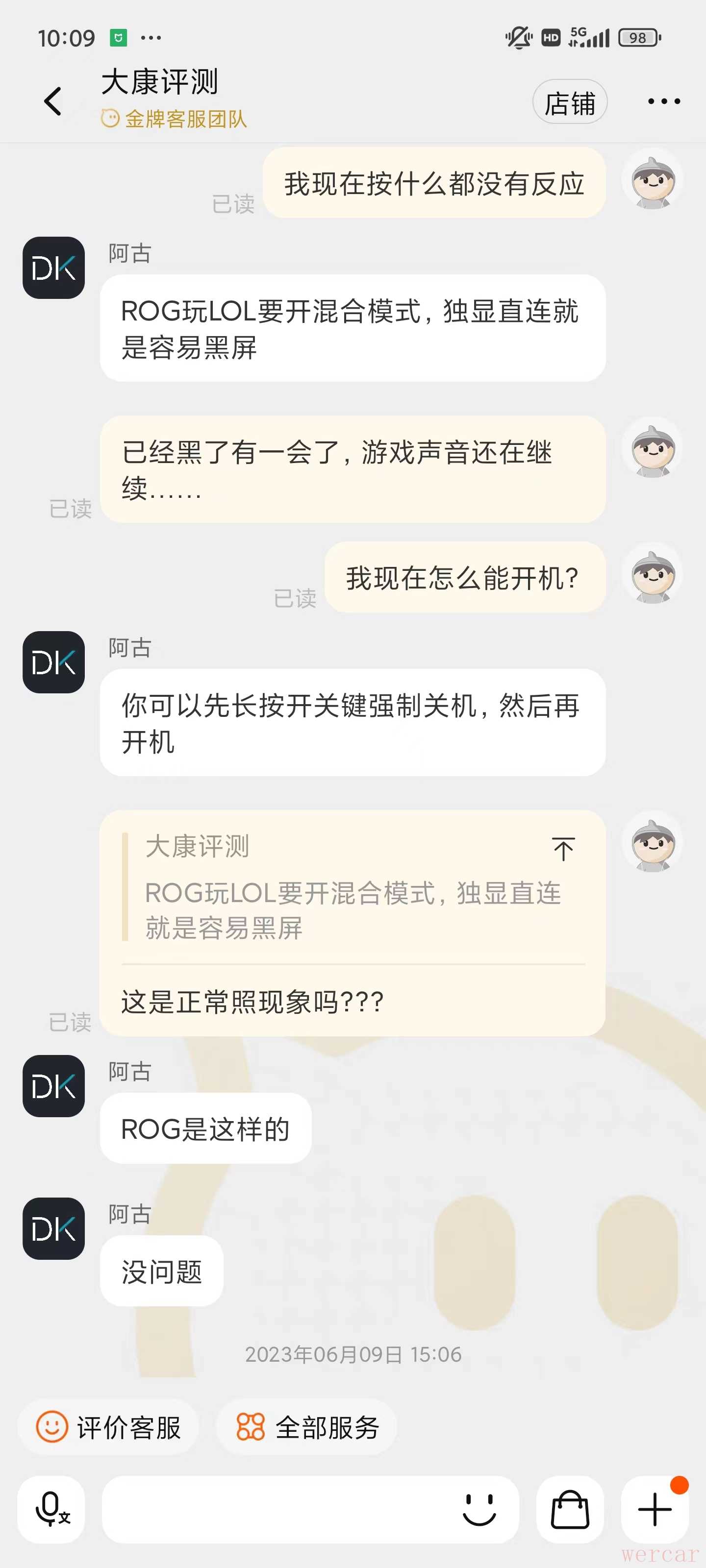706x1568 pixels.
Task: Open the 店铺 shop page
Action: pos(569,102)
